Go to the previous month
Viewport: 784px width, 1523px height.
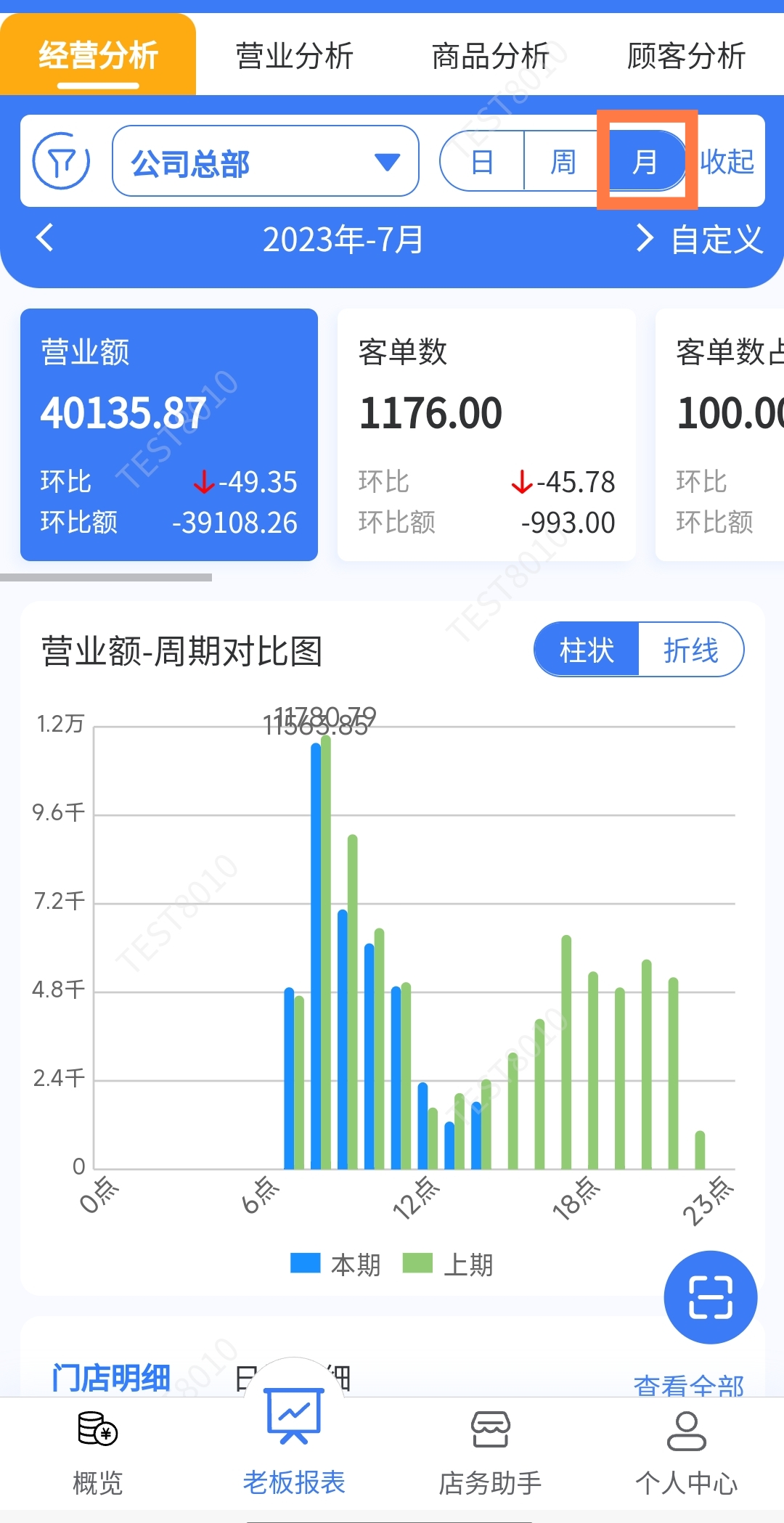click(x=45, y=238)
